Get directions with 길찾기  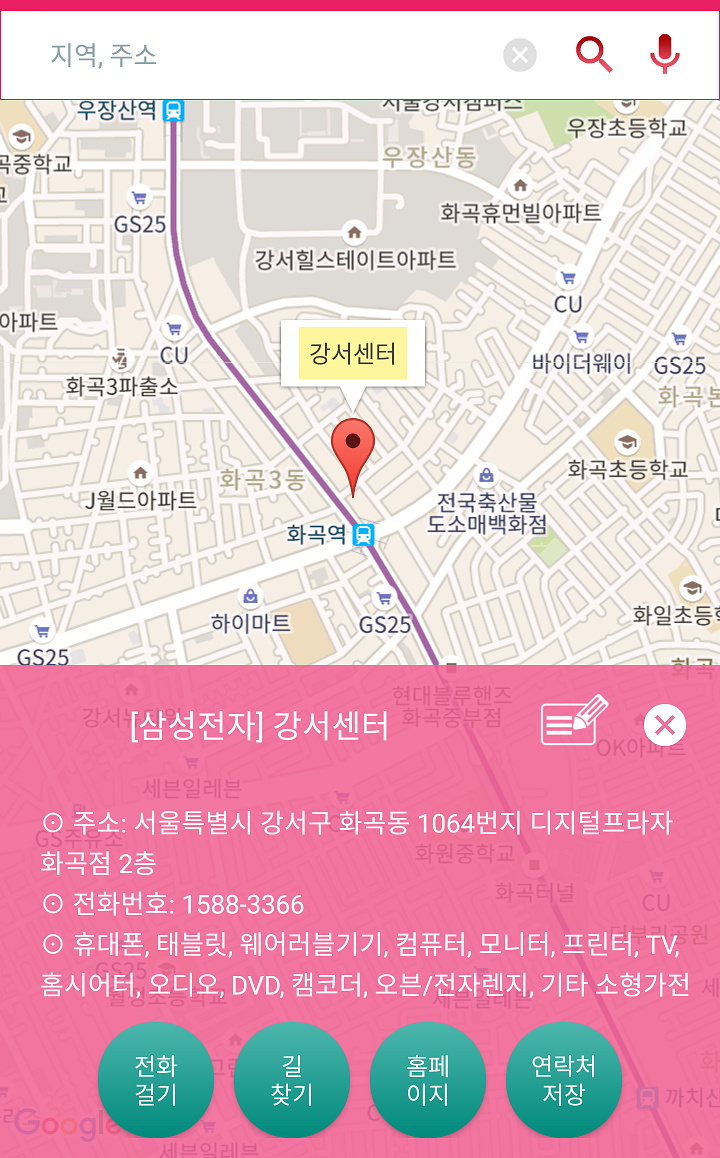pyautogui.click(x=292, y=1080)
